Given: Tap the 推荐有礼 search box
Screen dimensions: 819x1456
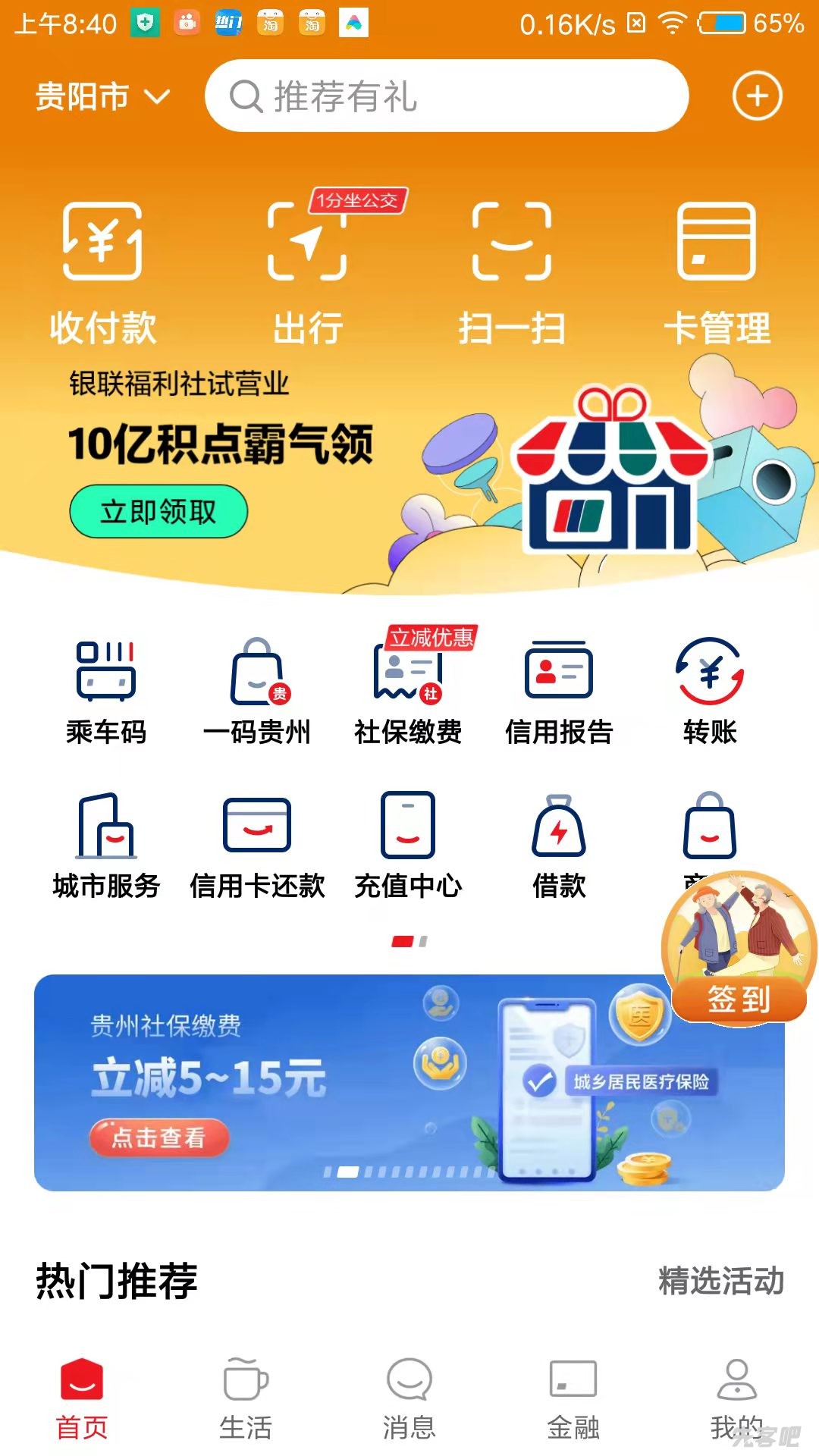Looking at the screenshot, I should point(446,96).
